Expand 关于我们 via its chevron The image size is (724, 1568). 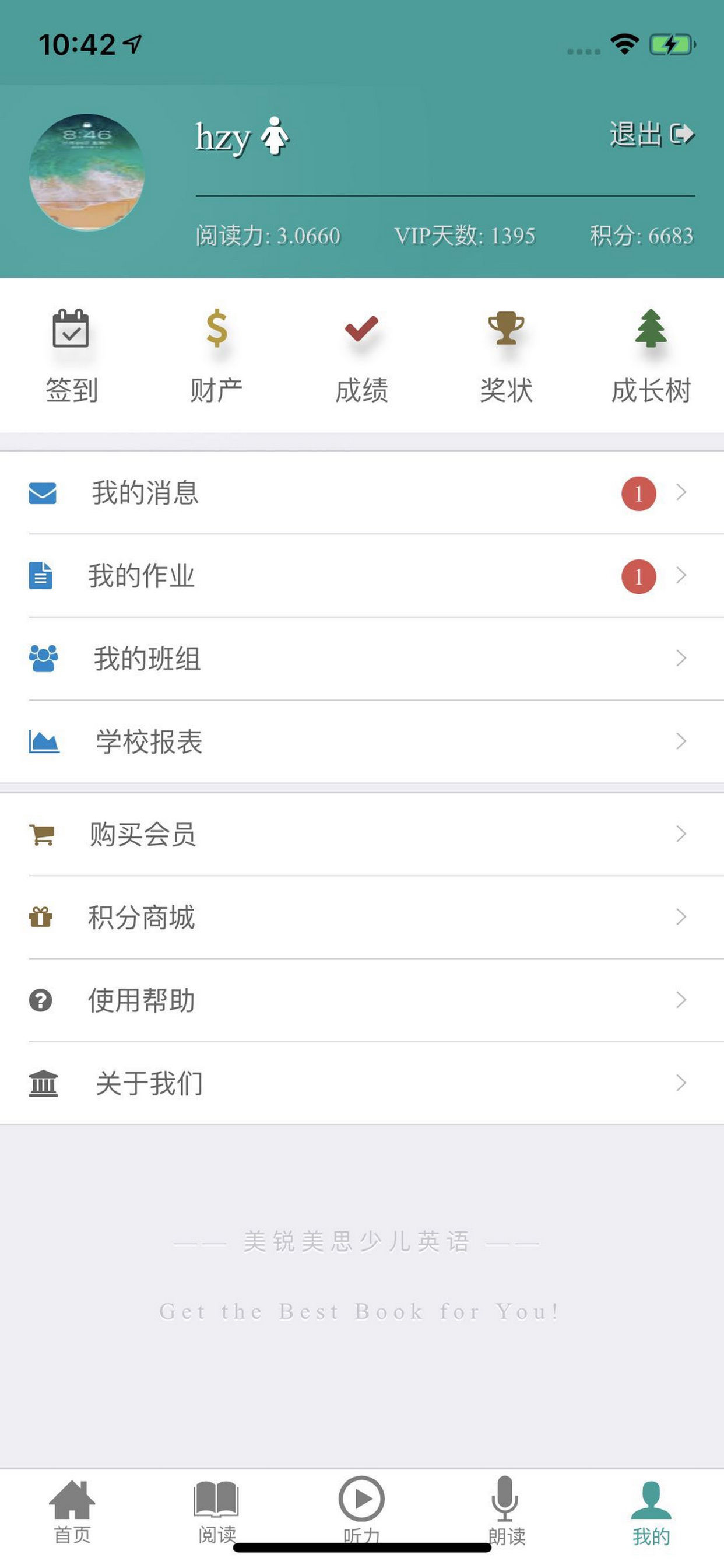[681, 1082]
